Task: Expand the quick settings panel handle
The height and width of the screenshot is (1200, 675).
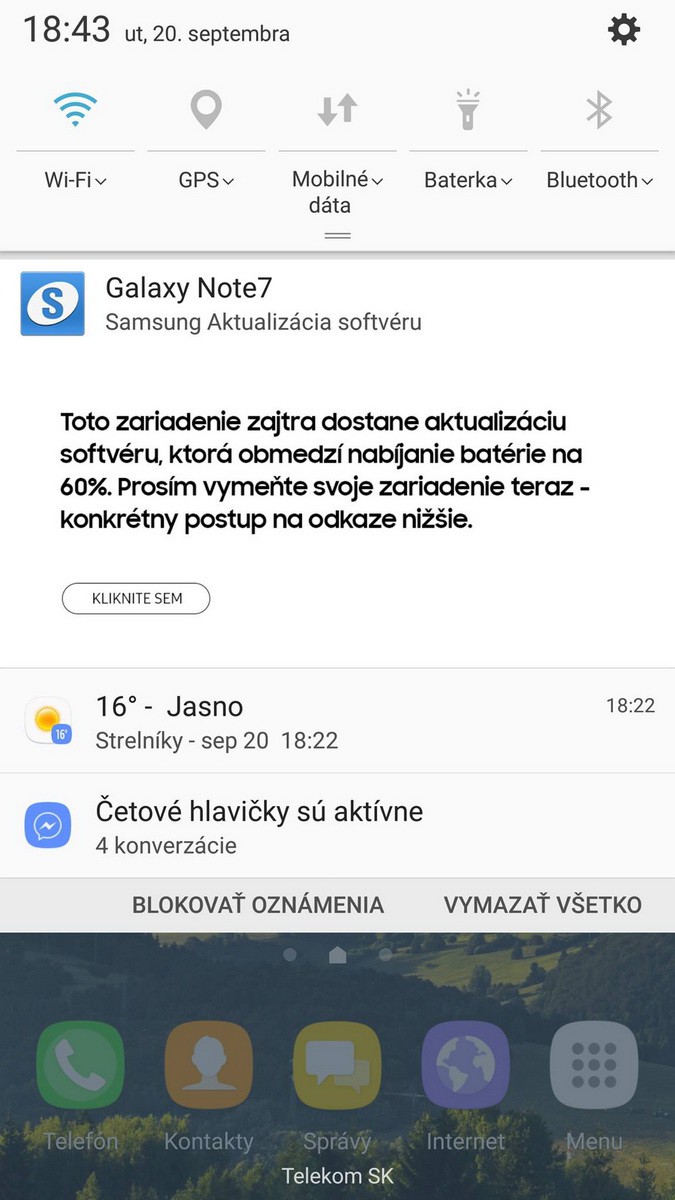Action: pyautogui.click(x=337, y=236)
